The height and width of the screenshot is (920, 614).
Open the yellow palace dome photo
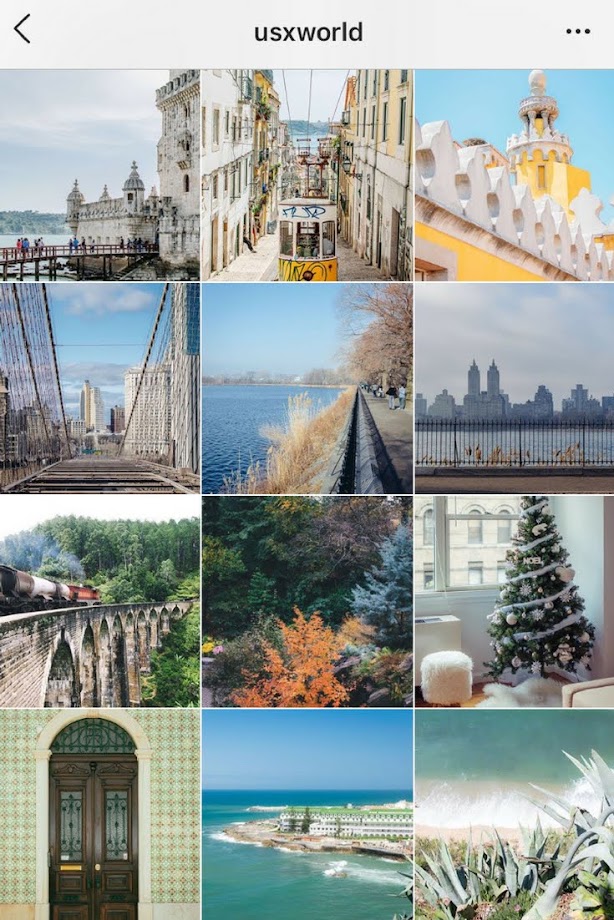[x=514, y=174]
